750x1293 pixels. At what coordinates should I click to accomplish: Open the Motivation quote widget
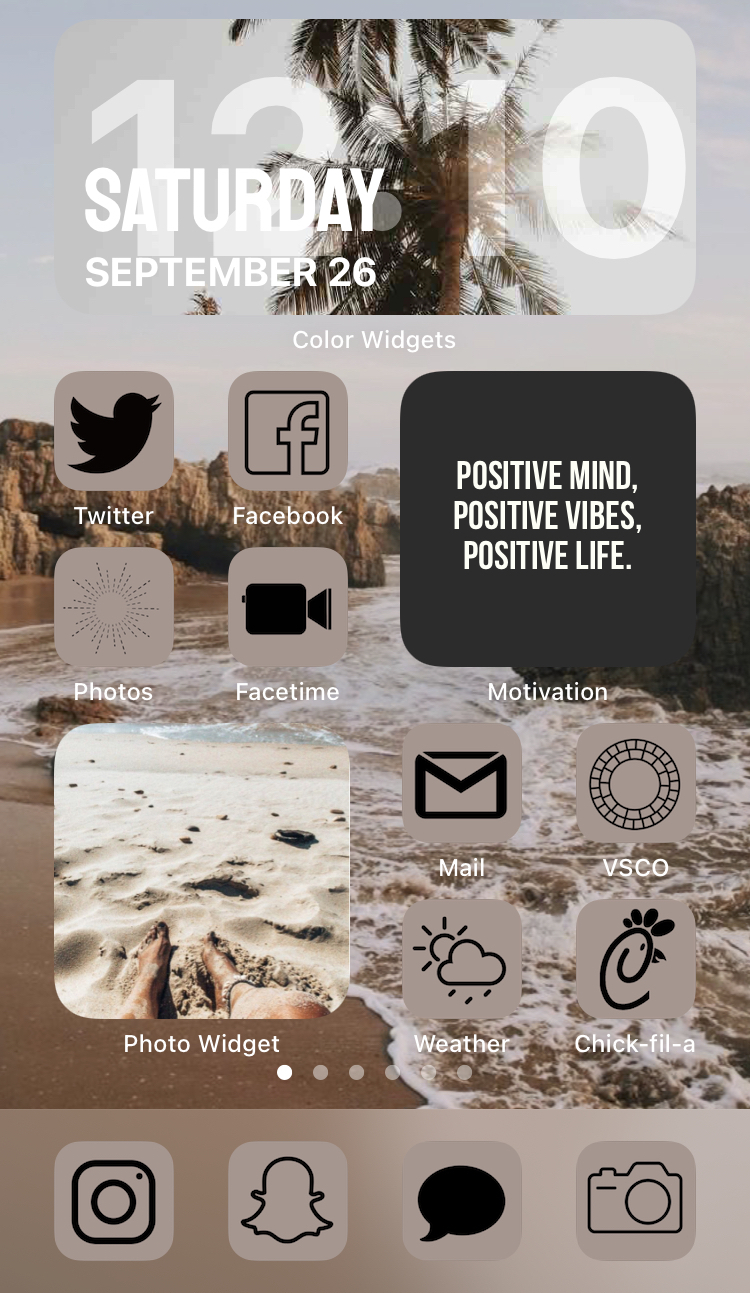point(548,518)
